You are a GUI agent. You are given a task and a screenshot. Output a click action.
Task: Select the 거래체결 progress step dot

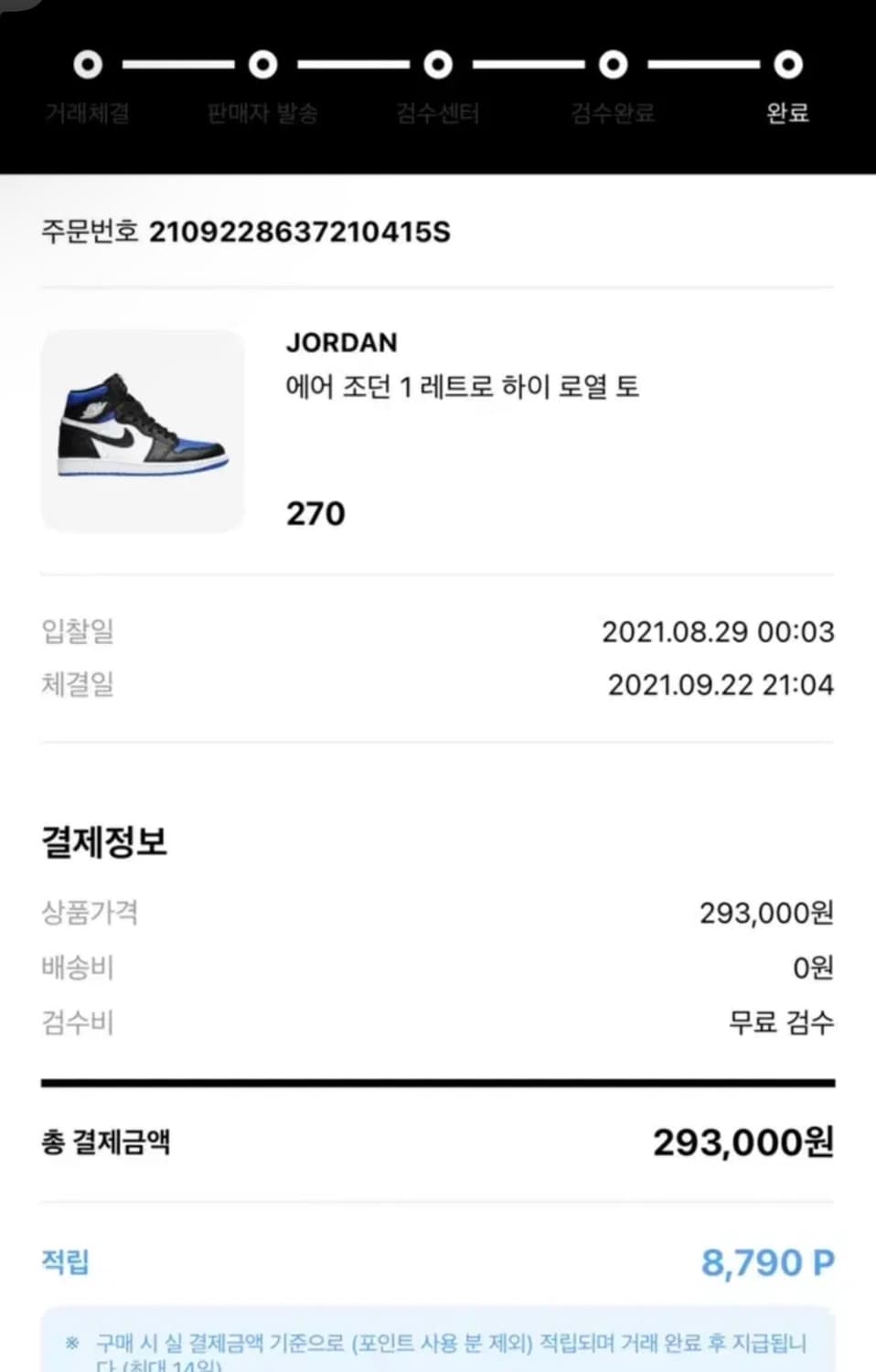tap(87, 64)
